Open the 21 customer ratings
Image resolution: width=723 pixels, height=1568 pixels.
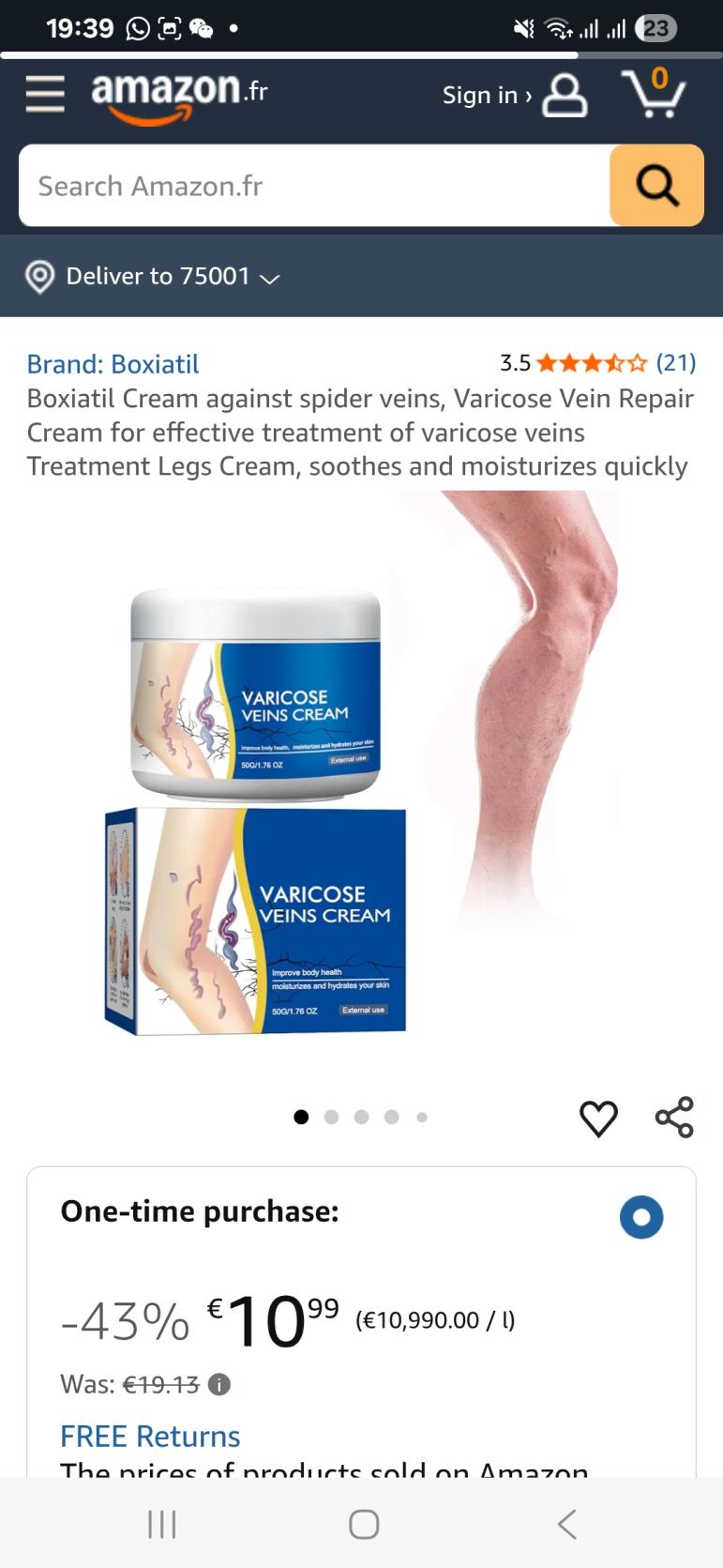coord(675,362)
